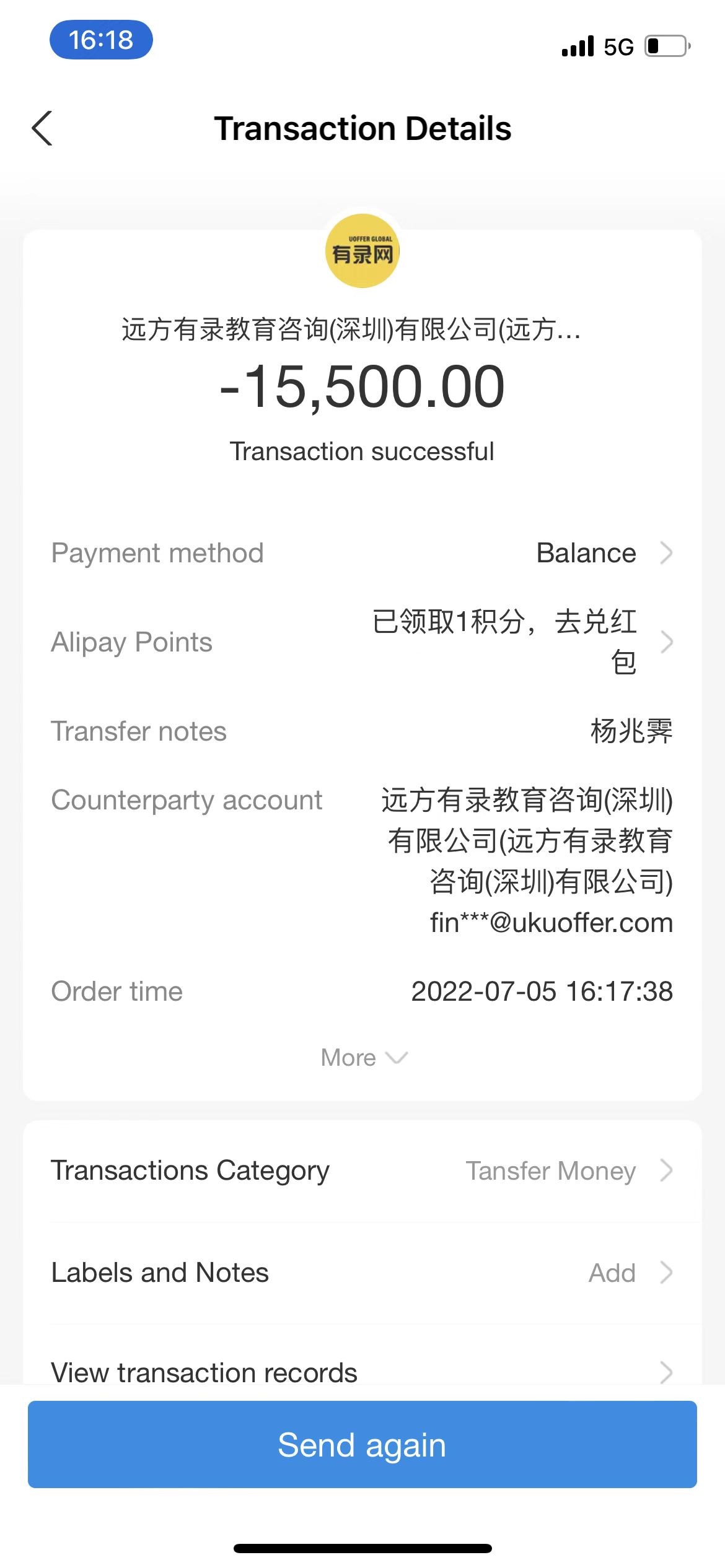The height and width of the screenshot is (1568, 725).
Task: Expand More transaction details
Action: [x=363, y=1058]
